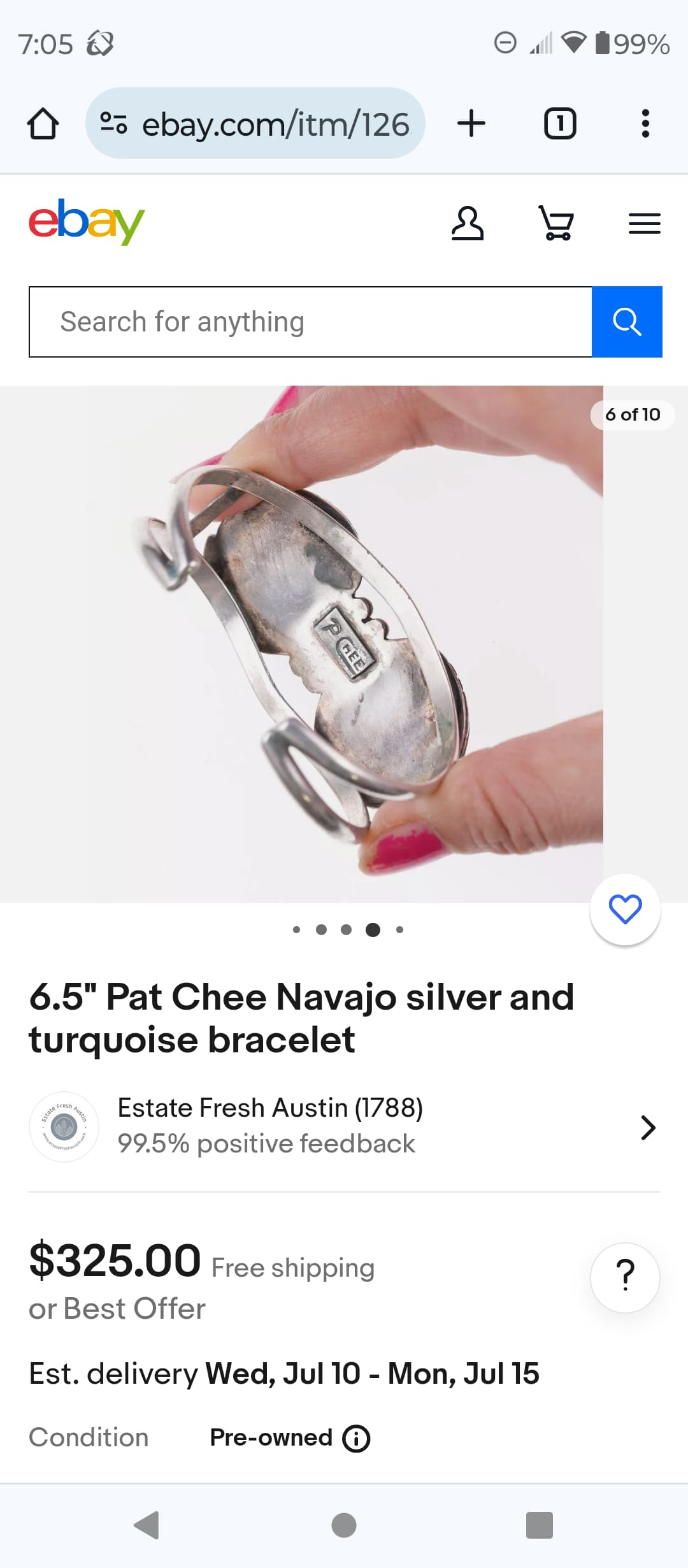Open the browser overflow menu
Screen dimensions: 688x1568
coord(645,123)
